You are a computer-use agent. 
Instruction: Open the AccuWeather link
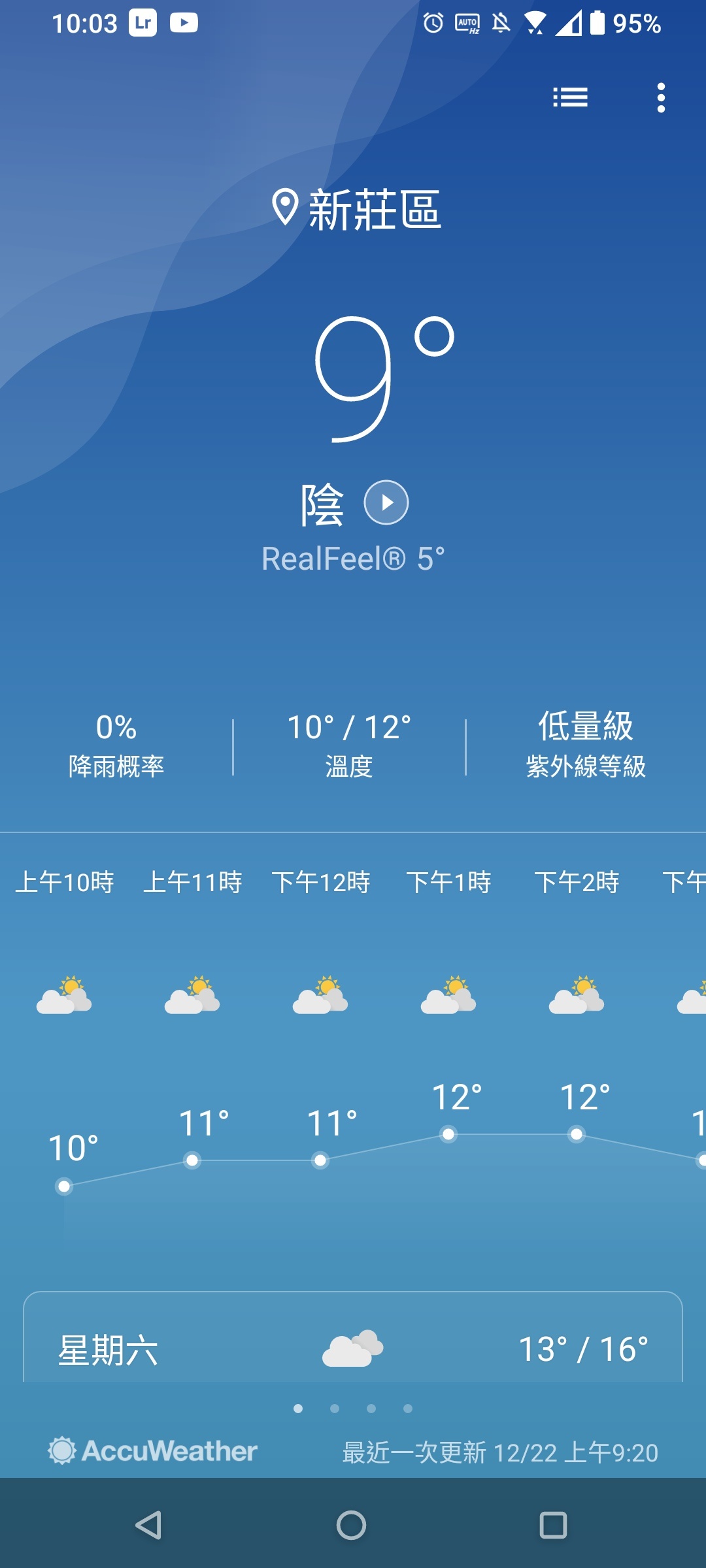[152, 1451]
